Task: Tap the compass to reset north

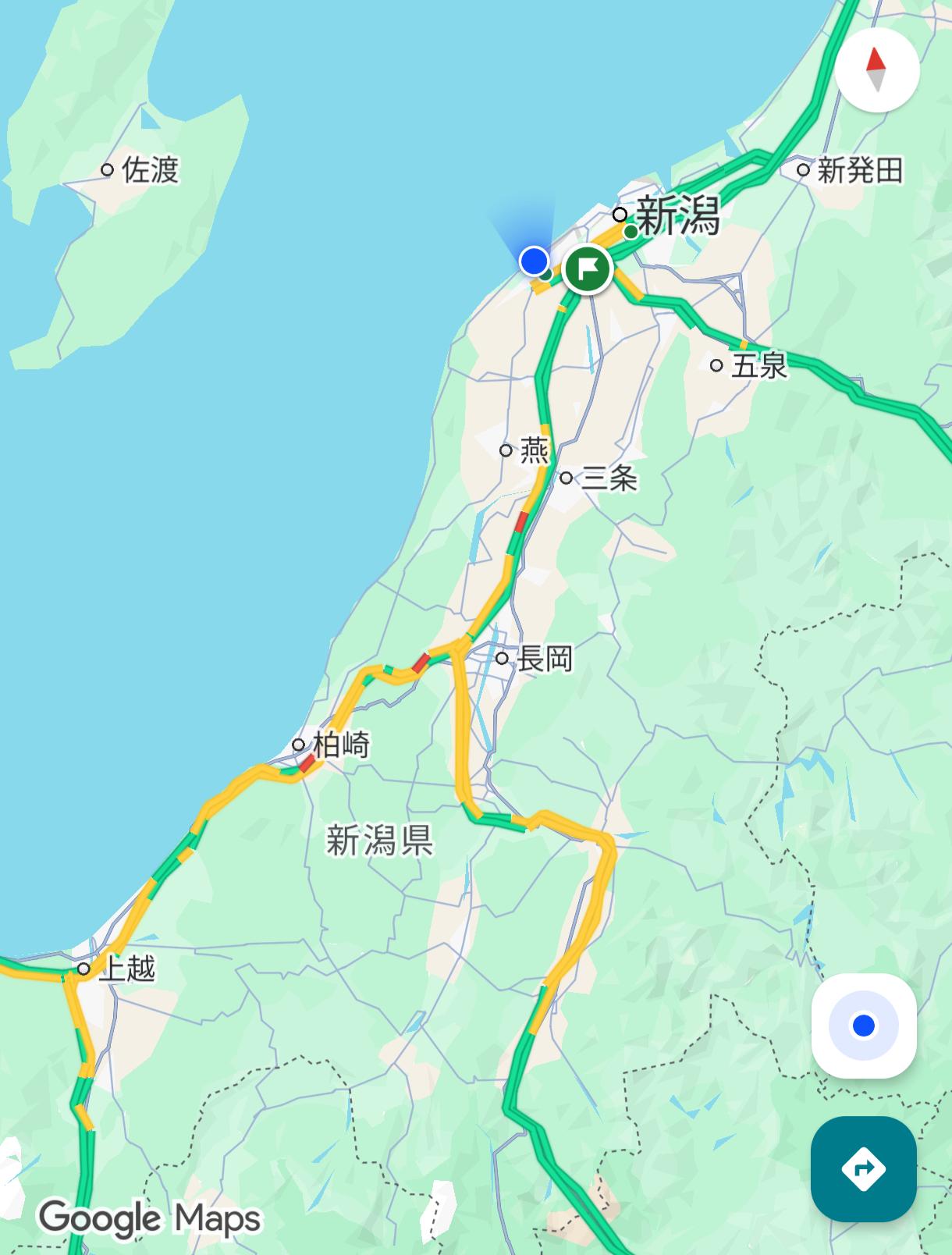Action: coord(876,69)
